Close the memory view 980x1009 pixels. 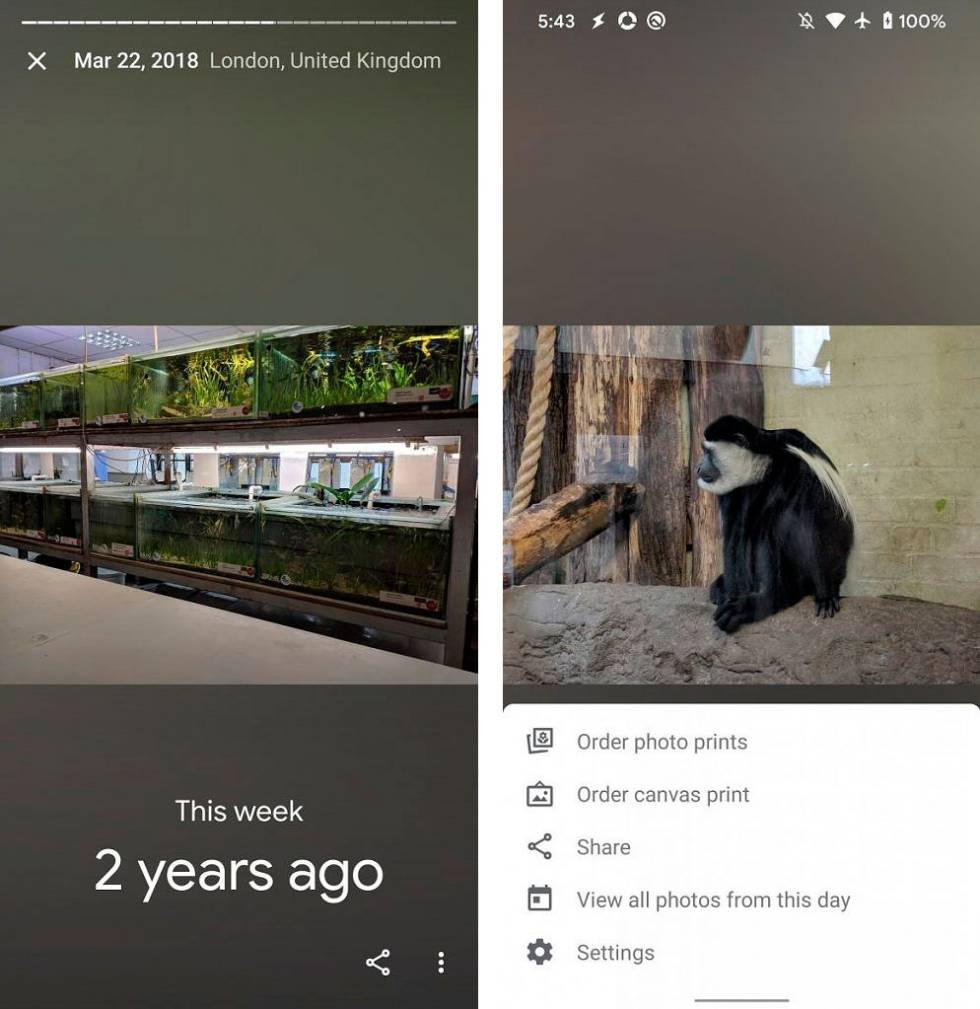(x=37, y=61)
